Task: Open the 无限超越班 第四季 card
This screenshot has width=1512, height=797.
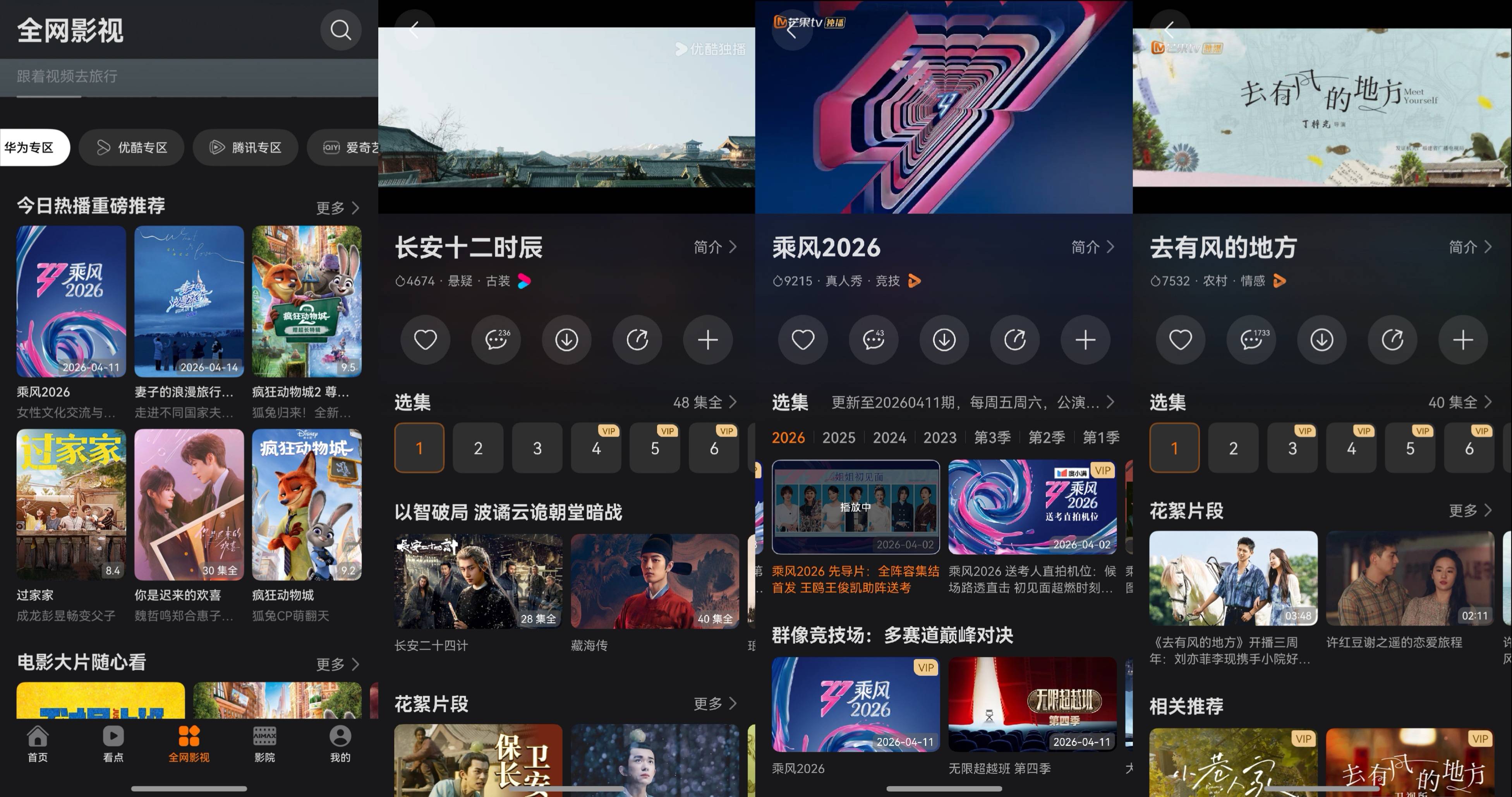Action: [1032, 704]
